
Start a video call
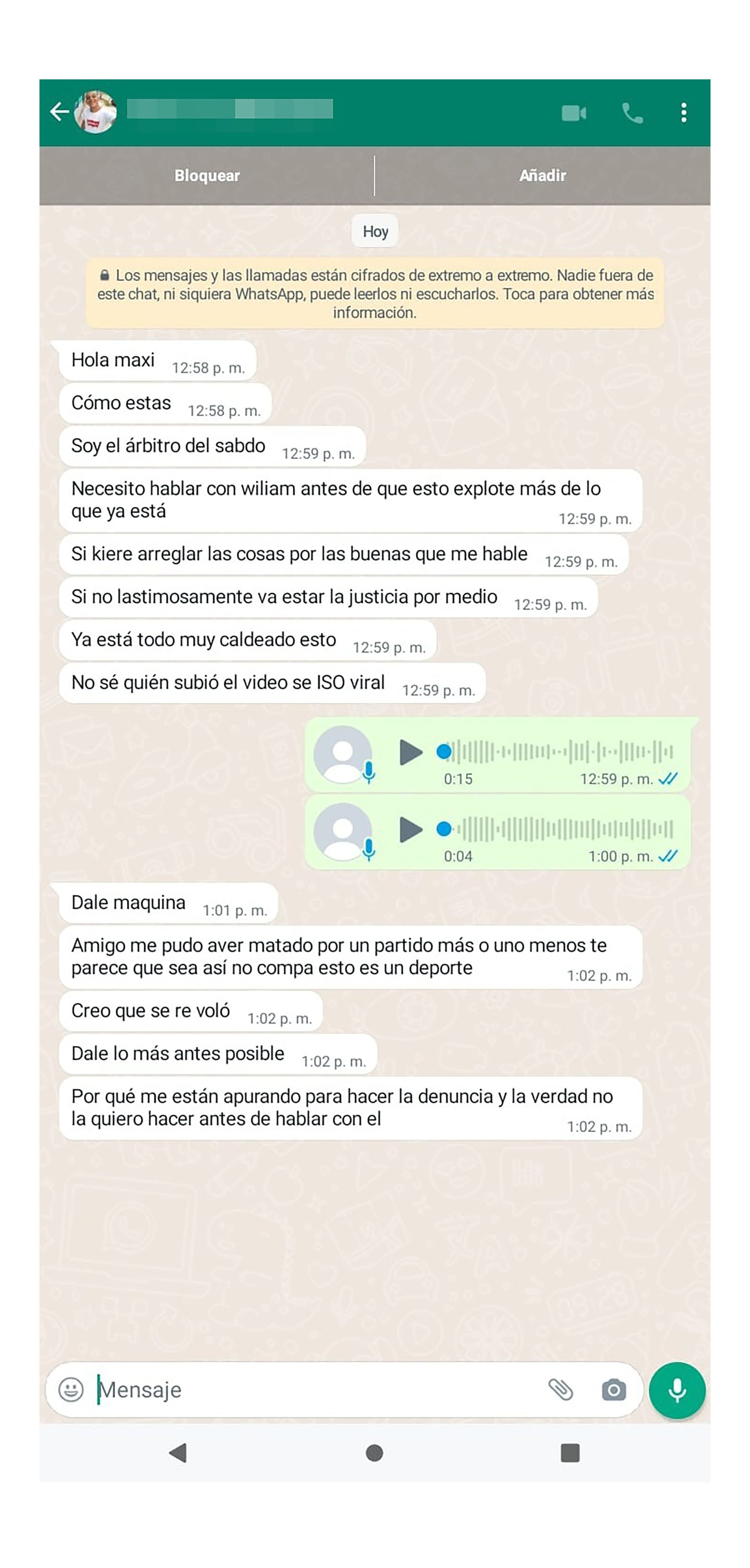[573, 113]
